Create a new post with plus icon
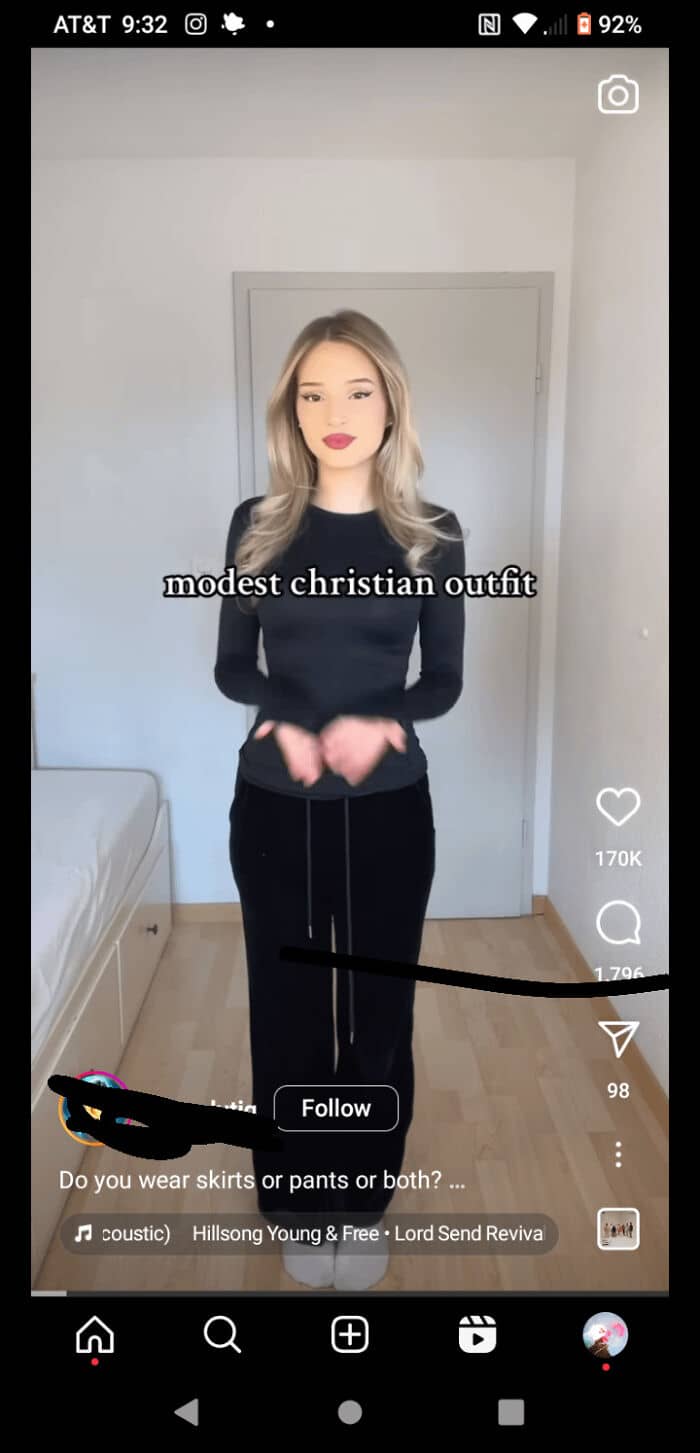This screenshot has width=700, height=1453. (x=350, y=1335)
